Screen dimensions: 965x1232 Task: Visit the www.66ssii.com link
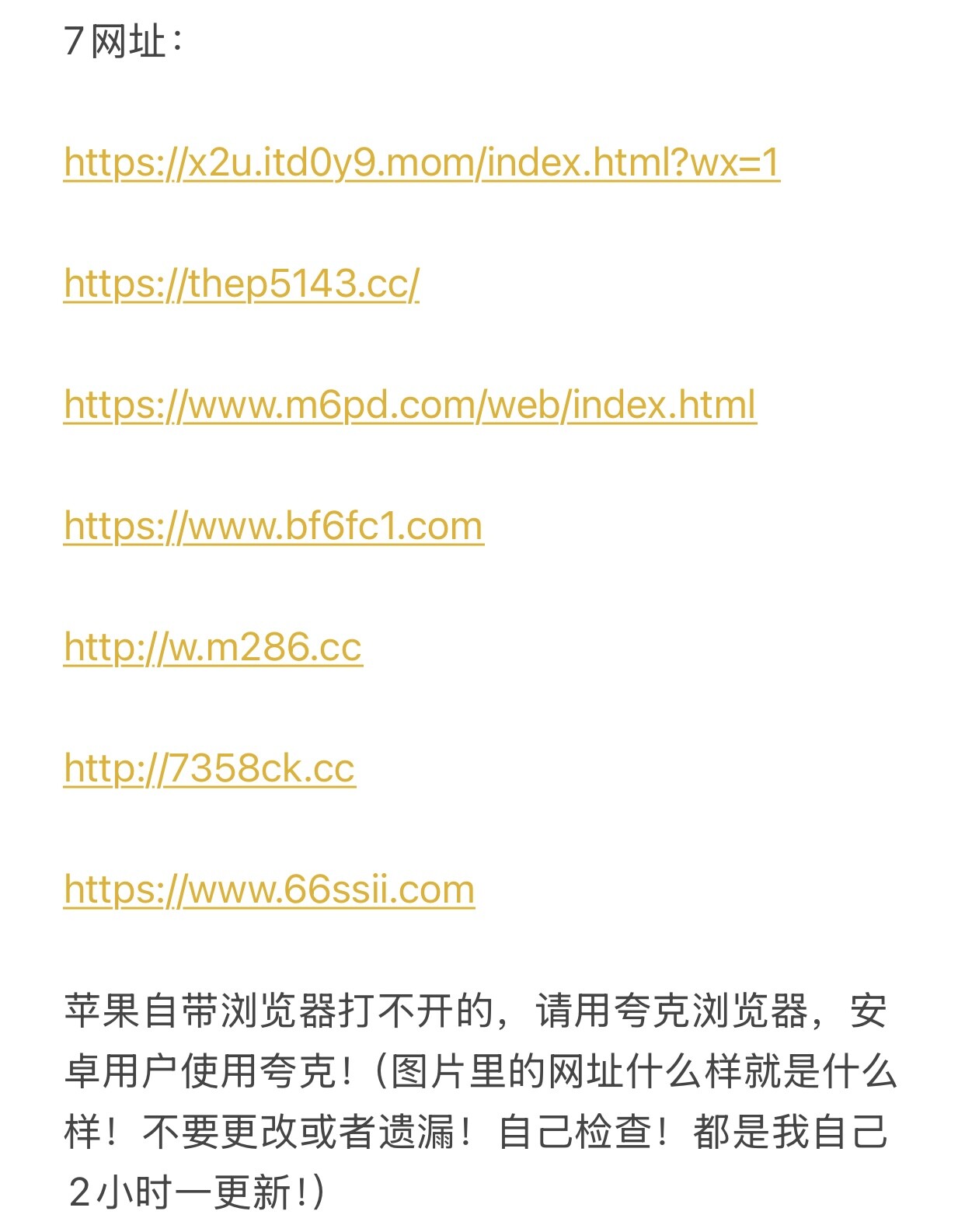coord(269,890)
